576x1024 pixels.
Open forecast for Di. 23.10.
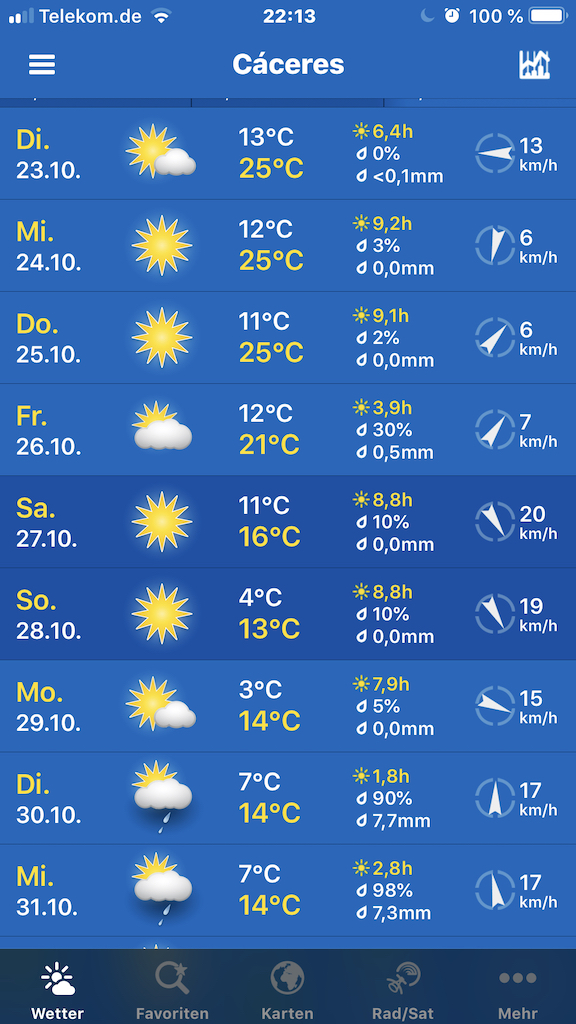coord(288,153)
